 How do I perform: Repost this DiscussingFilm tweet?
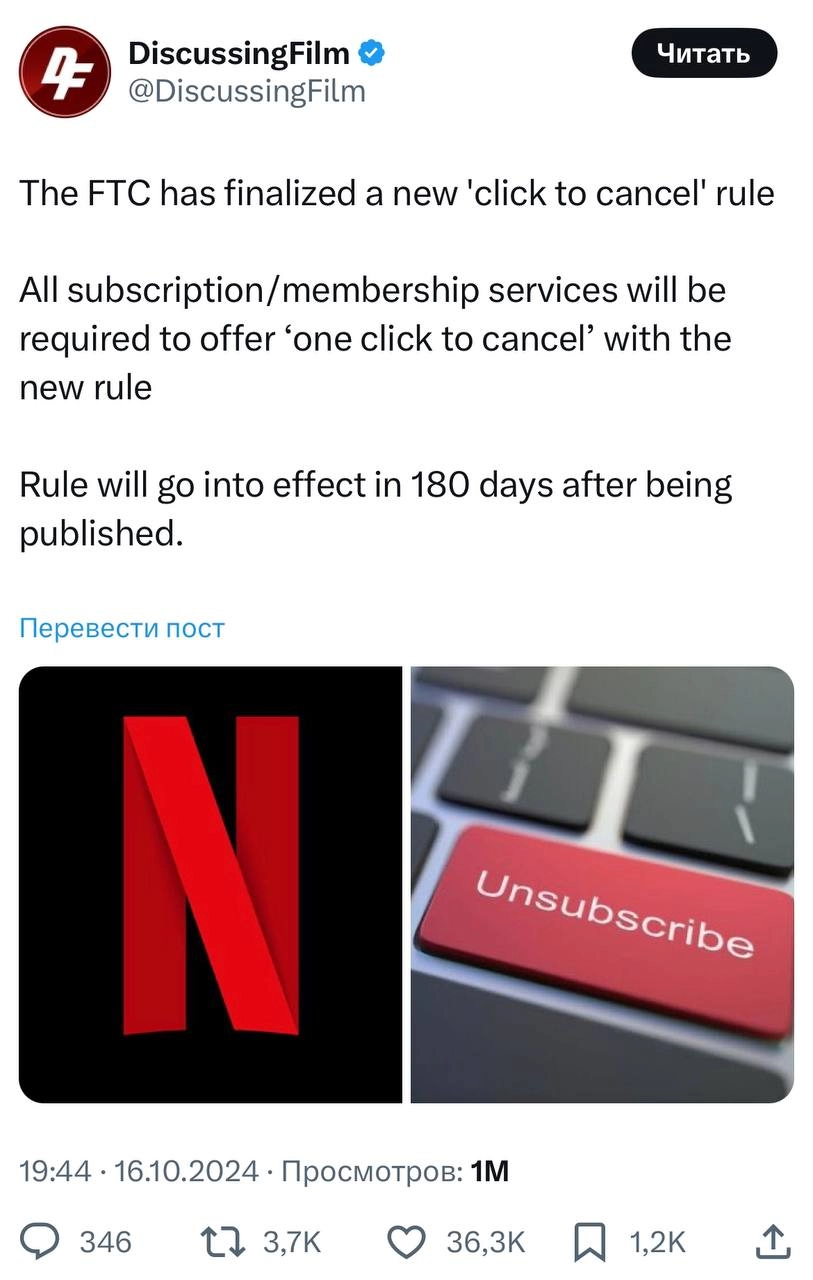(219, 1241)
